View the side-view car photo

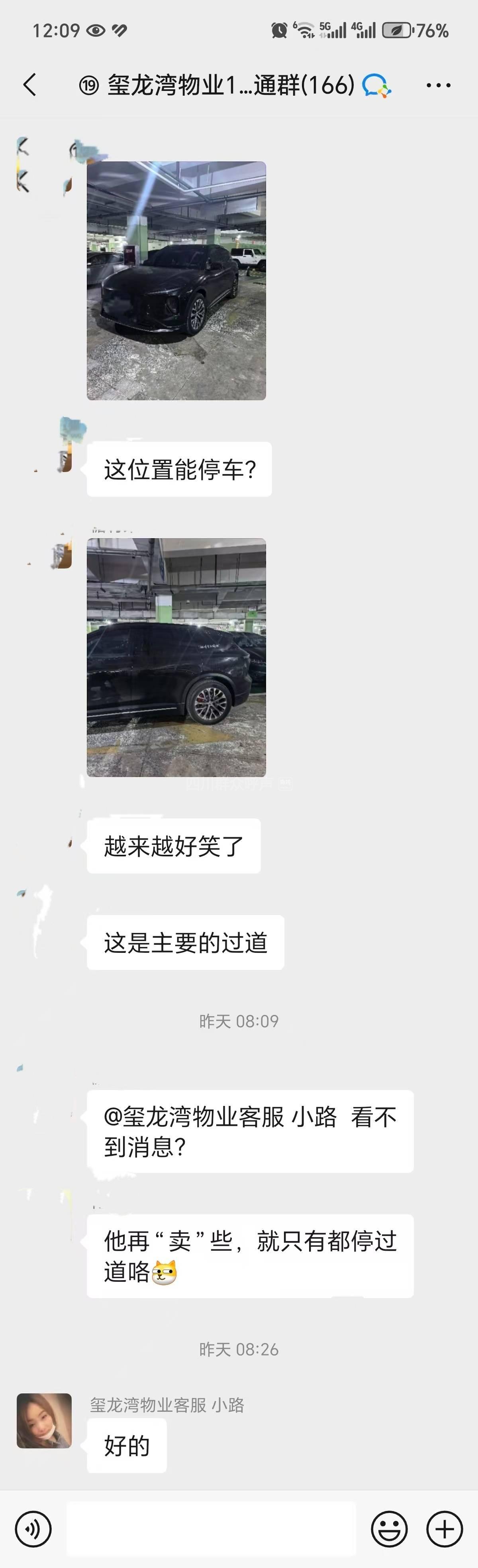[176, 657]
